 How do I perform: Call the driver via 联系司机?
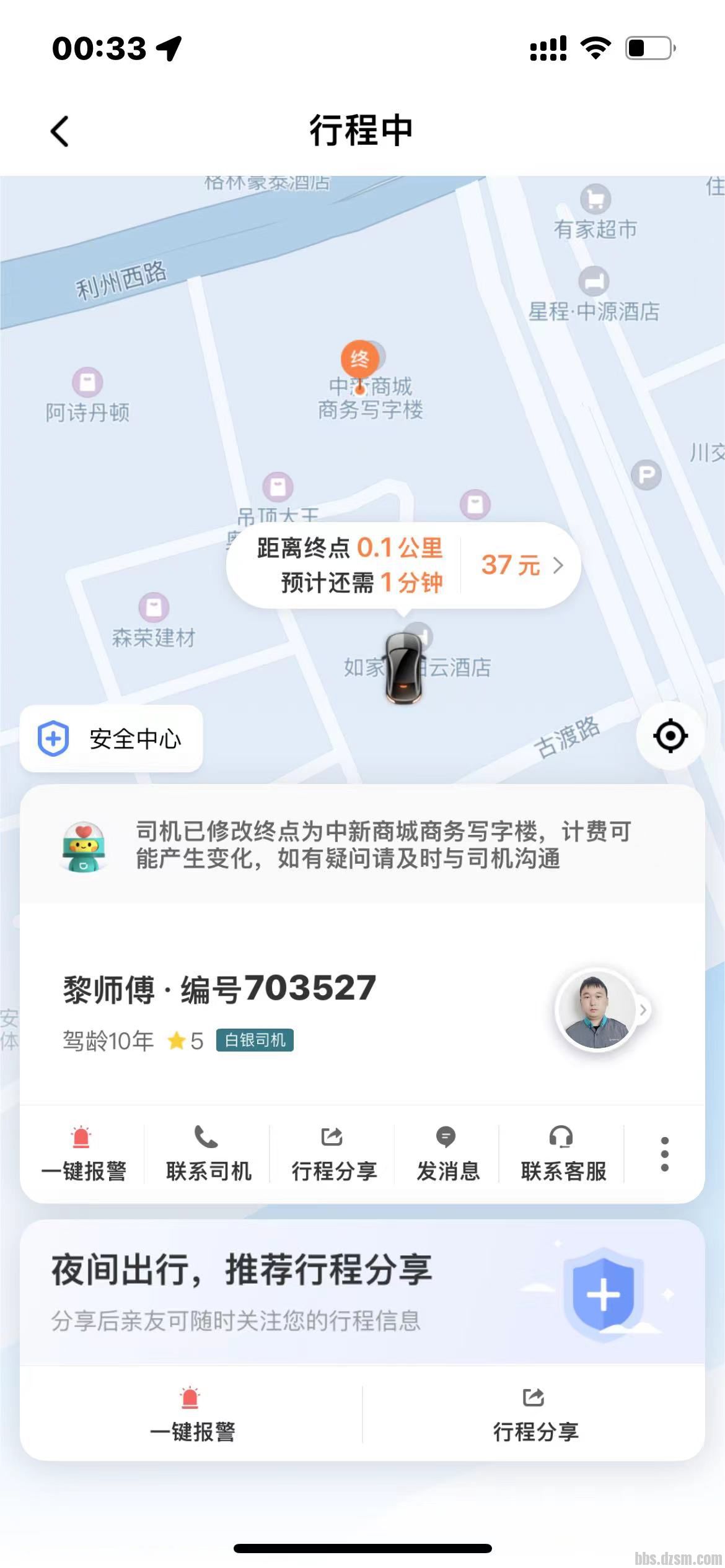[208, 1156]
